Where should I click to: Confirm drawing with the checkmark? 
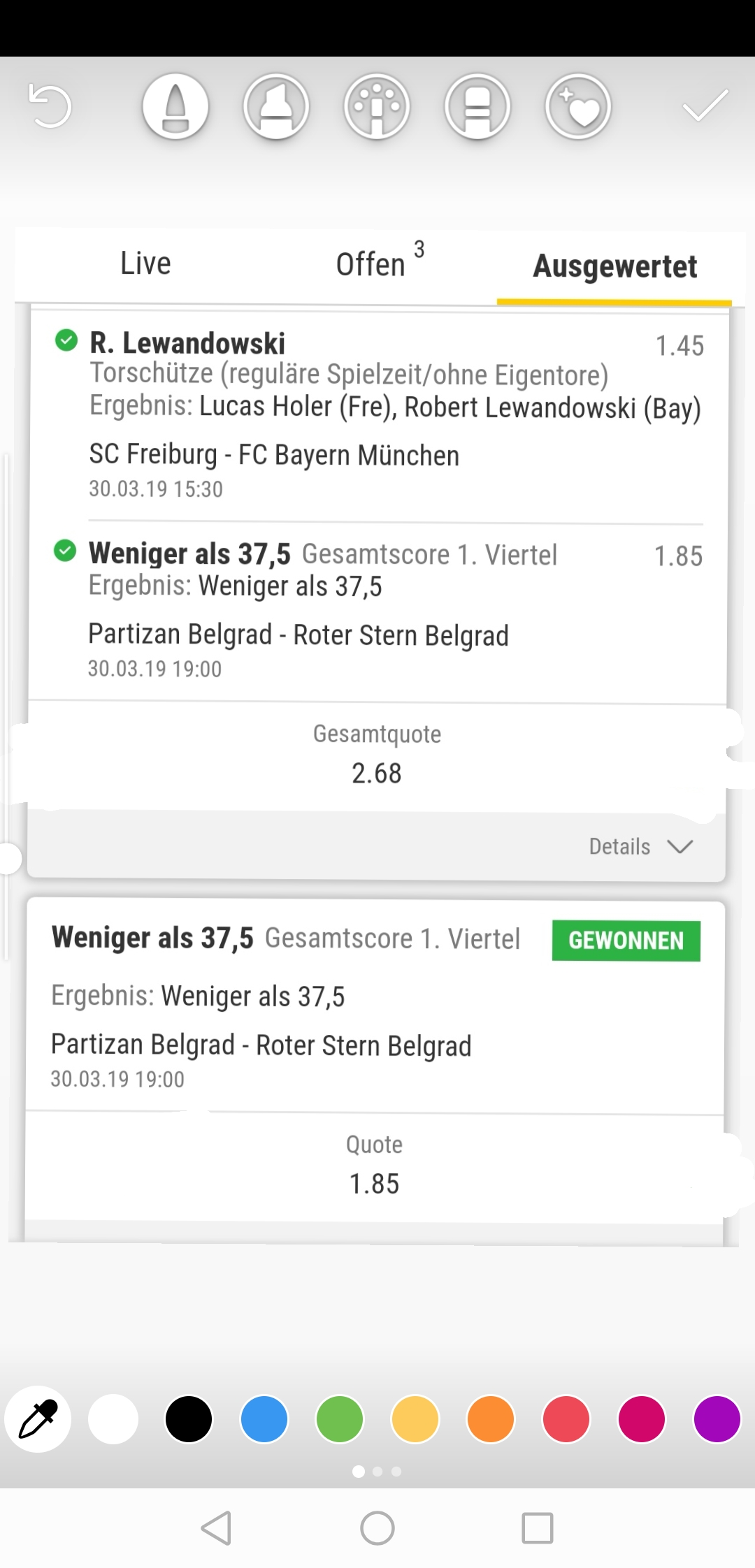click(705, 106)
